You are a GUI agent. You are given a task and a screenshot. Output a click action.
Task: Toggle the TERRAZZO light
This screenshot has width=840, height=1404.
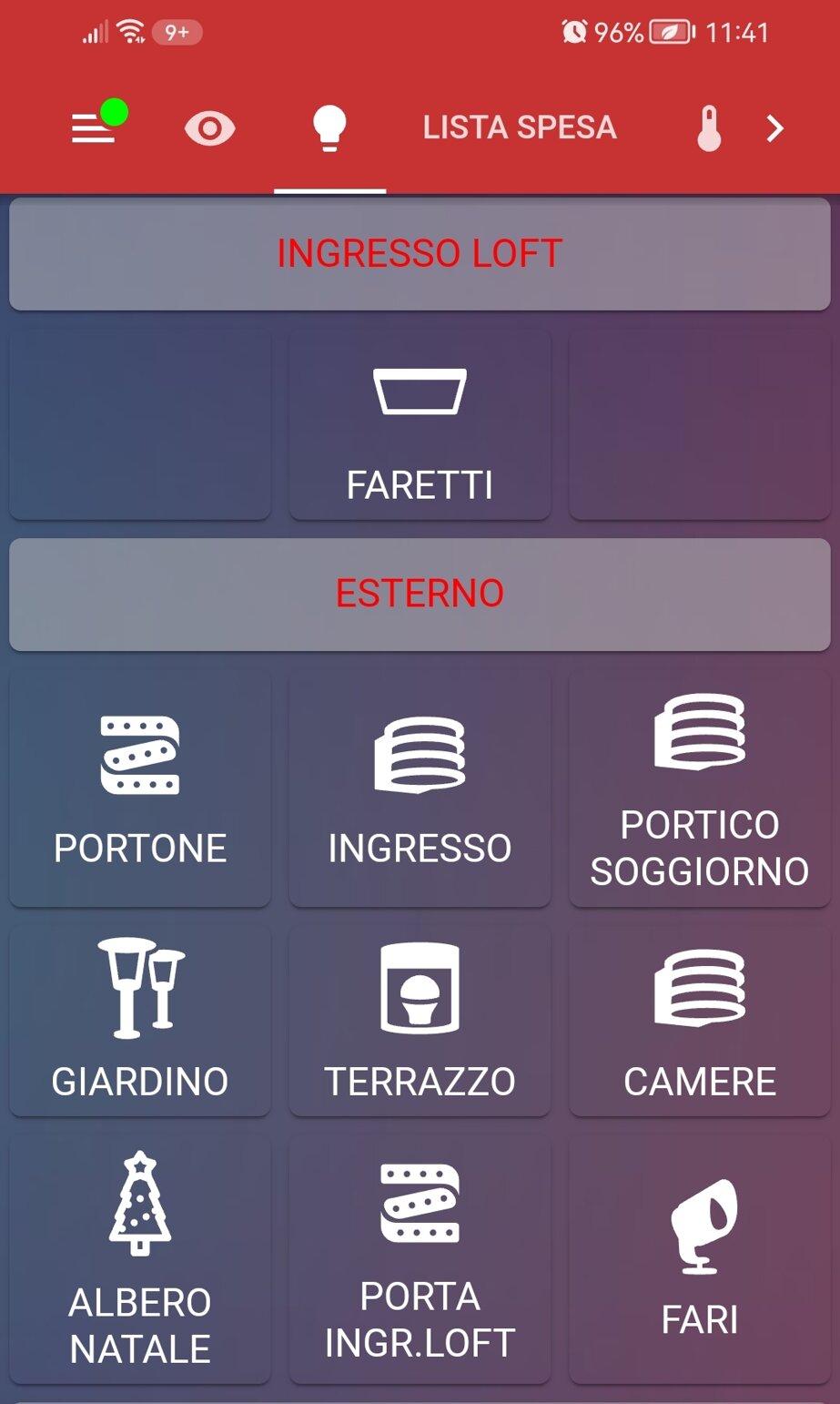coord(420,1020)
